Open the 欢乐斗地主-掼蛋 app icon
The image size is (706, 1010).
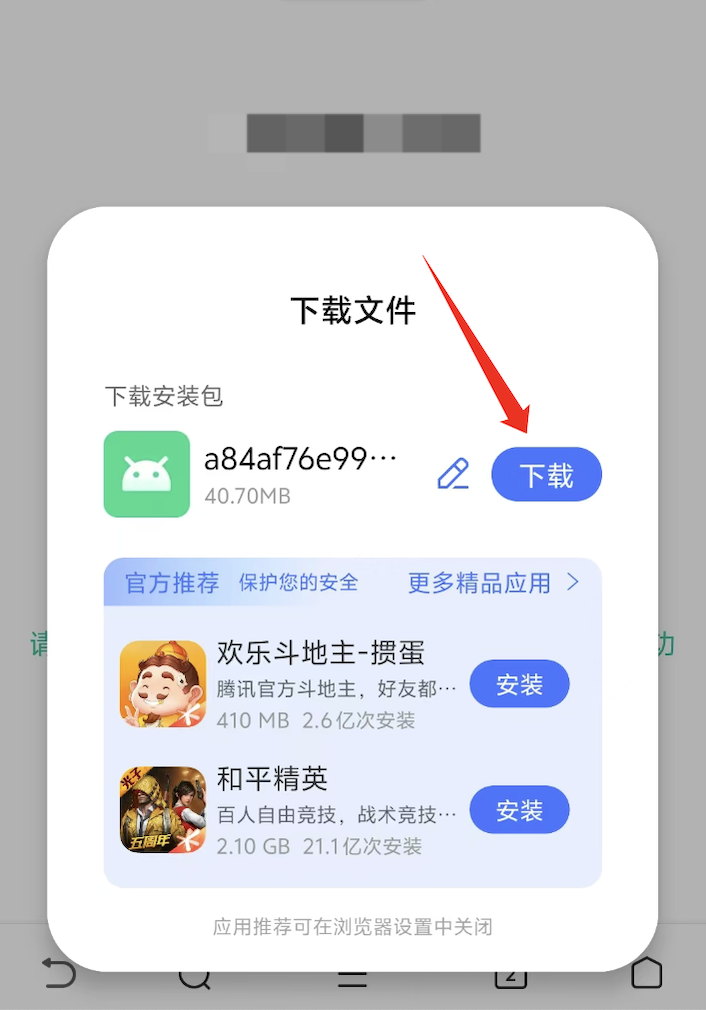point(163,684)
